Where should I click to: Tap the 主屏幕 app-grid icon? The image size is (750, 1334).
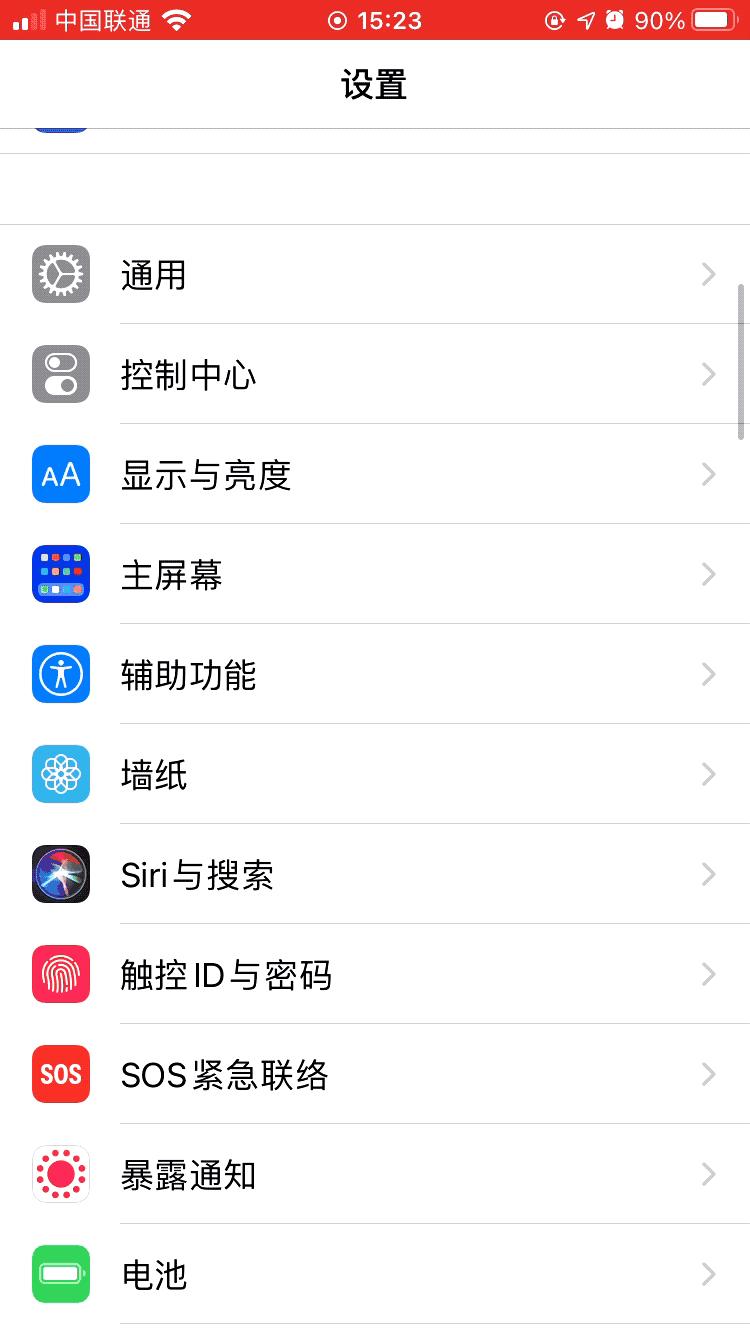coord(60,574)
